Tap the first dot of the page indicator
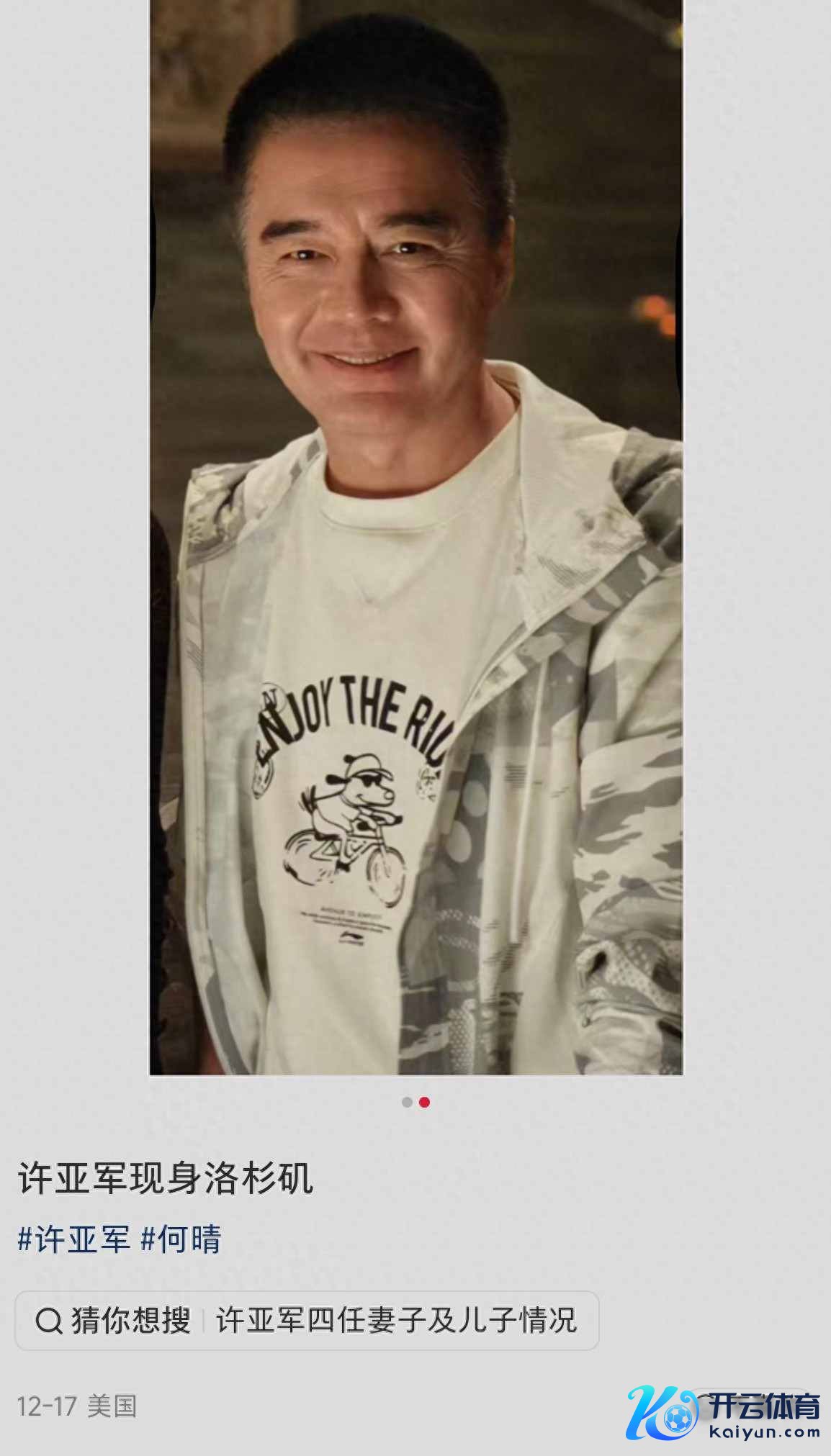 click(x=407, y=1103)
